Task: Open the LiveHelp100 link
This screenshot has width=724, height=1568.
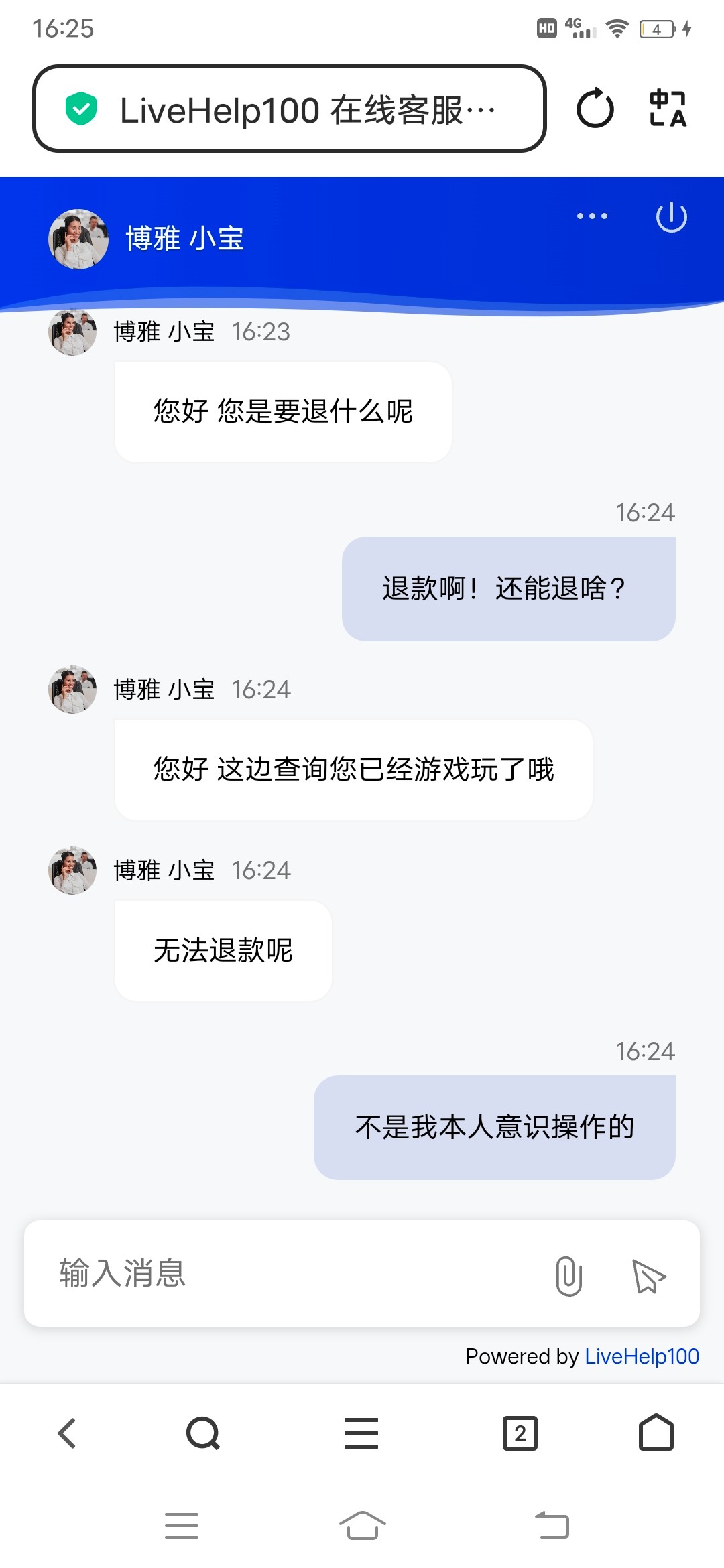Action: (x=642, y=1356)
